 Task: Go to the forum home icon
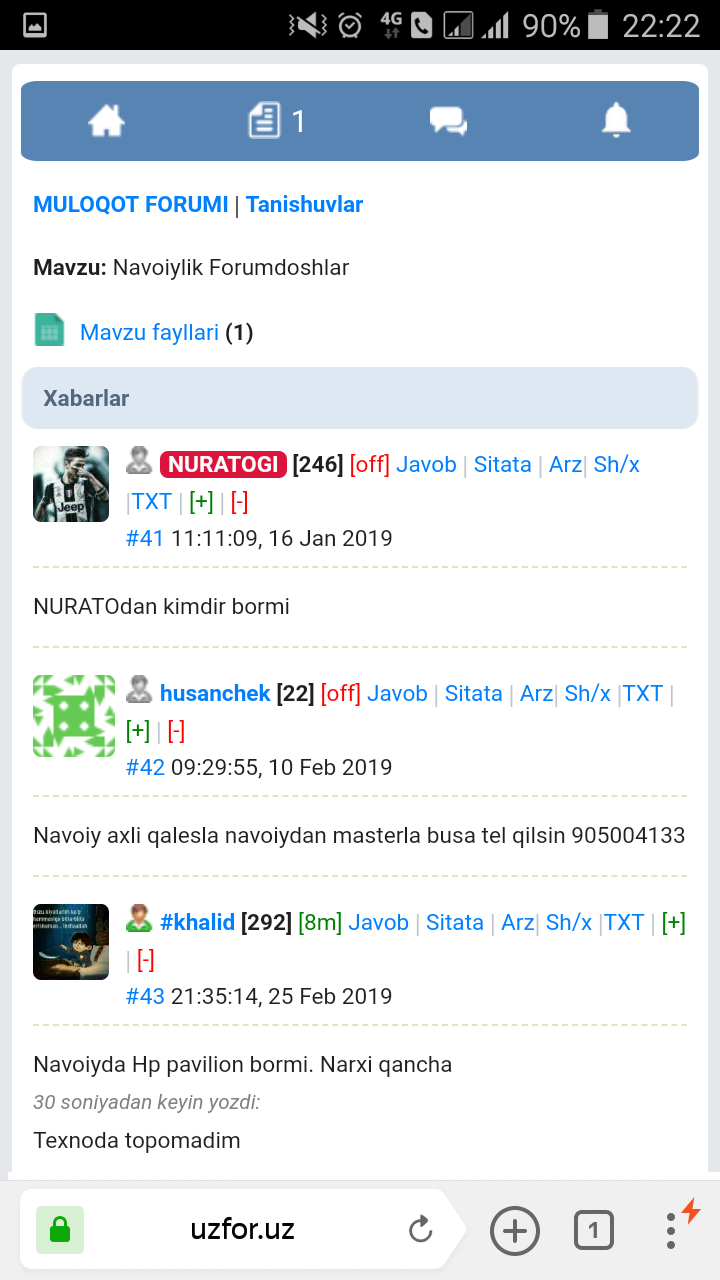pos(106,121)
